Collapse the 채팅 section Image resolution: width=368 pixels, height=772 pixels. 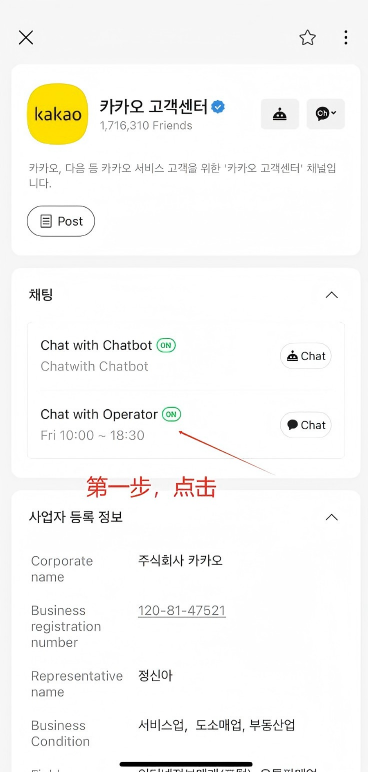(332, 295)
